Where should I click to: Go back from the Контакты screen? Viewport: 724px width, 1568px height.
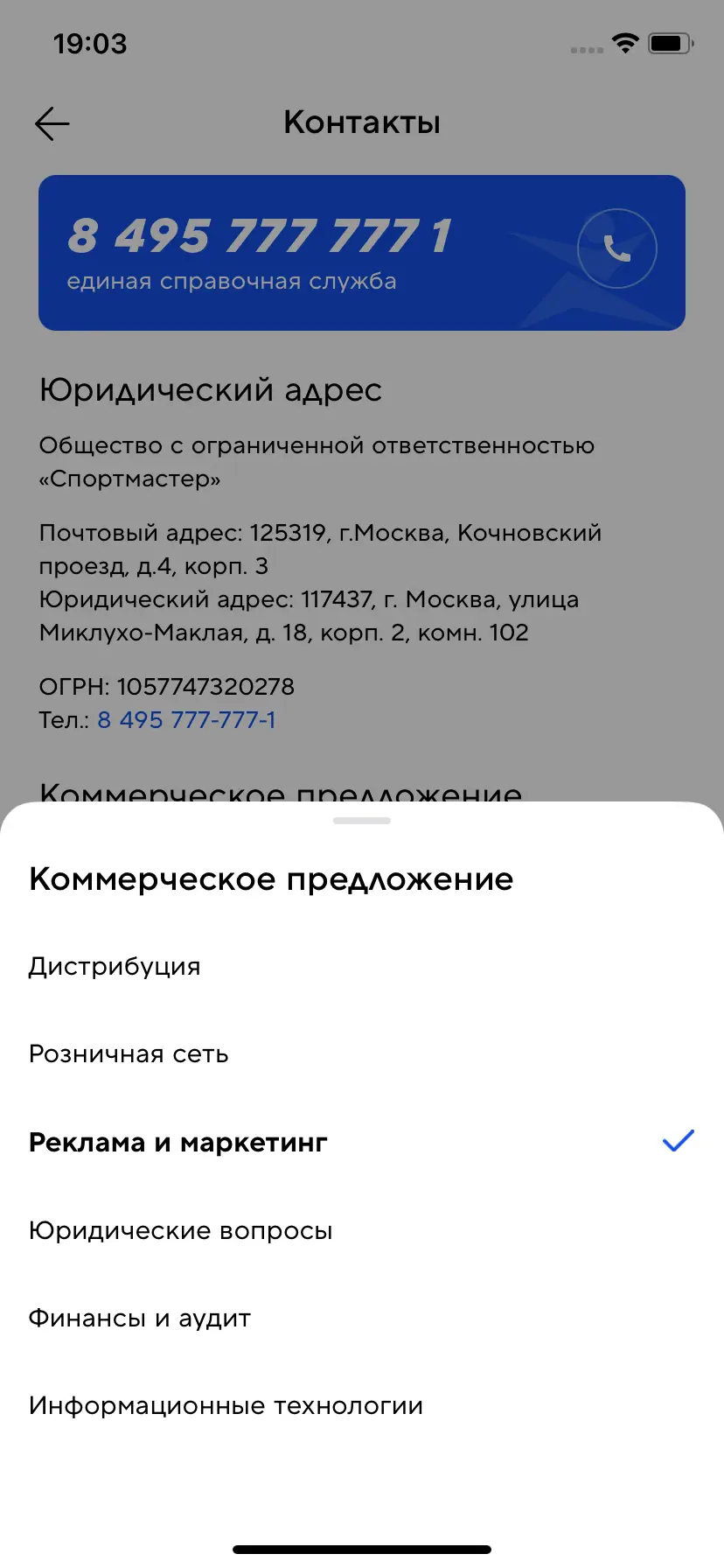[52, 123]
